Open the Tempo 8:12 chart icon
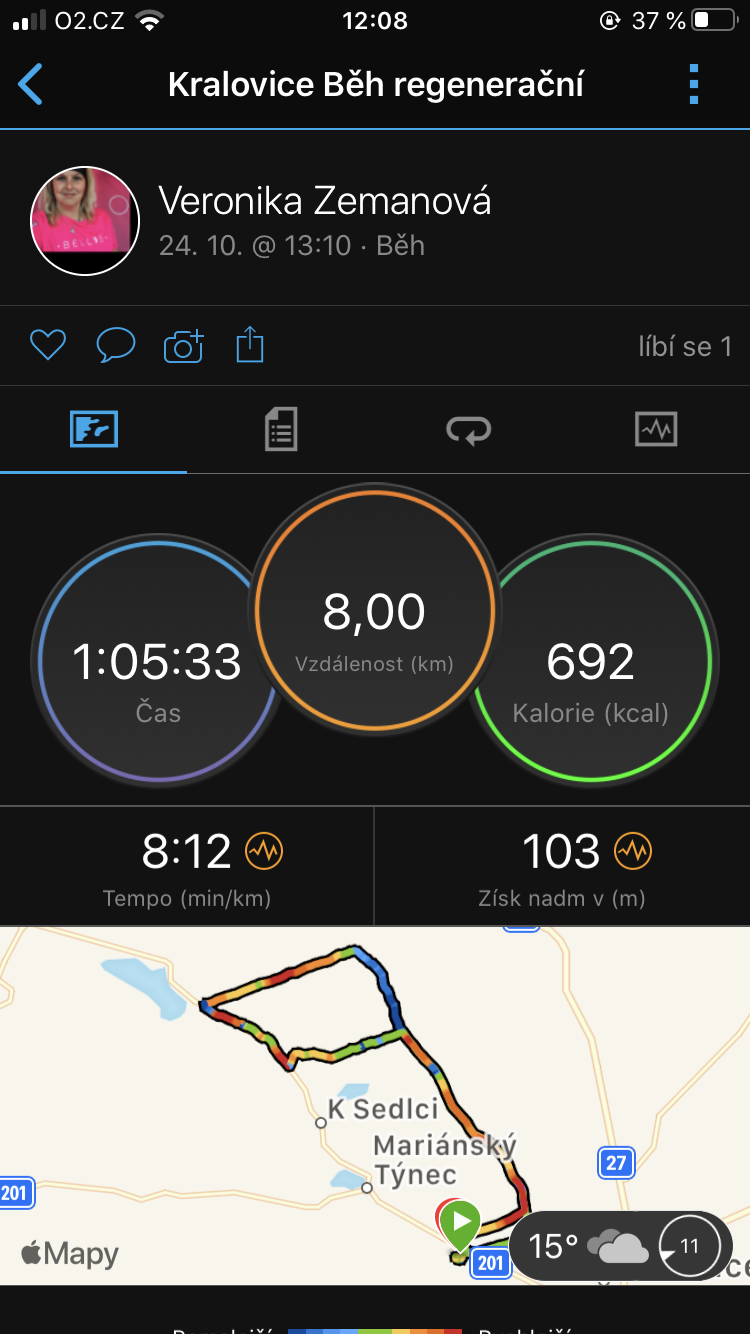 pyautogui.click(x=265, y=852)
